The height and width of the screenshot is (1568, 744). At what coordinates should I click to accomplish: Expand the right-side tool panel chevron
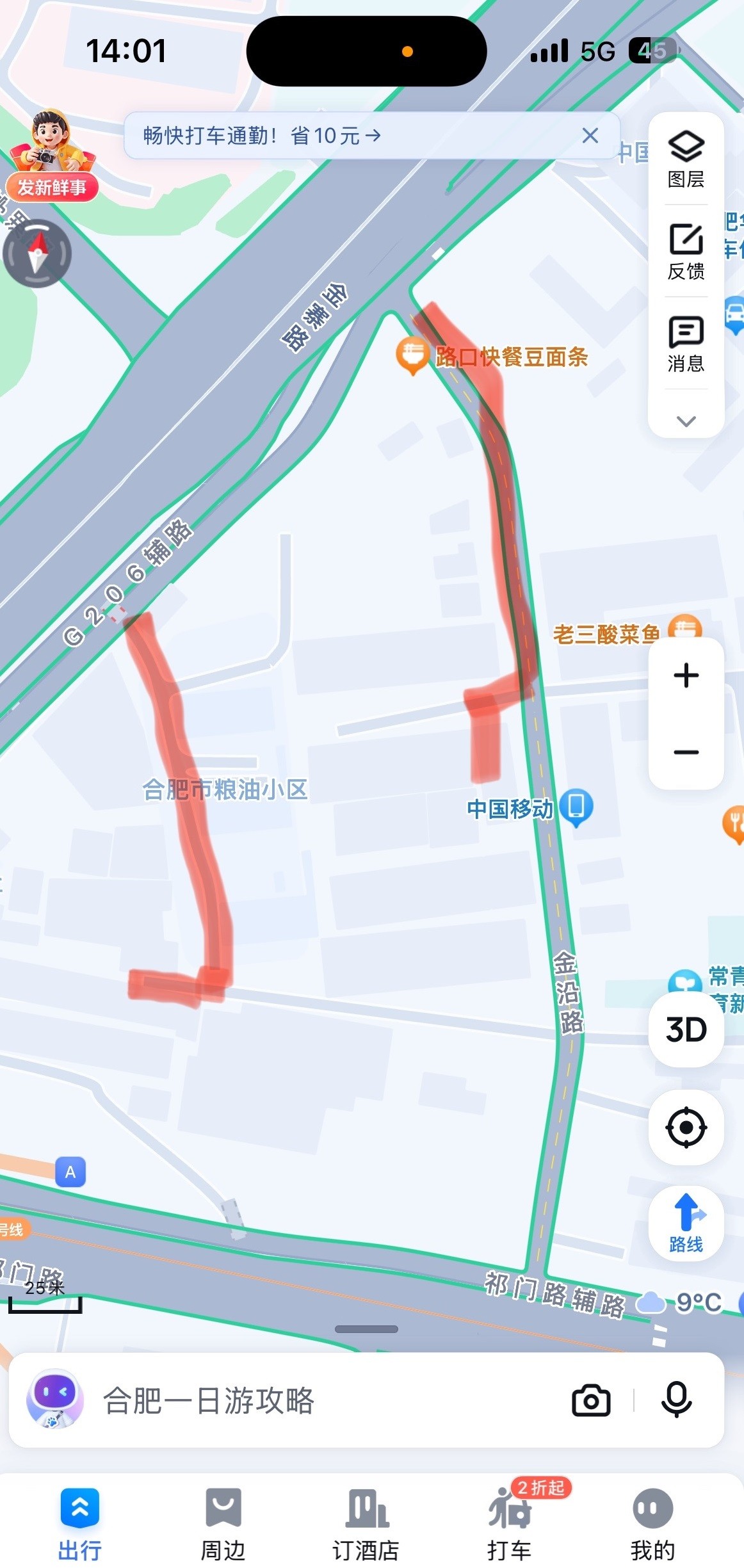pos(686,421)
